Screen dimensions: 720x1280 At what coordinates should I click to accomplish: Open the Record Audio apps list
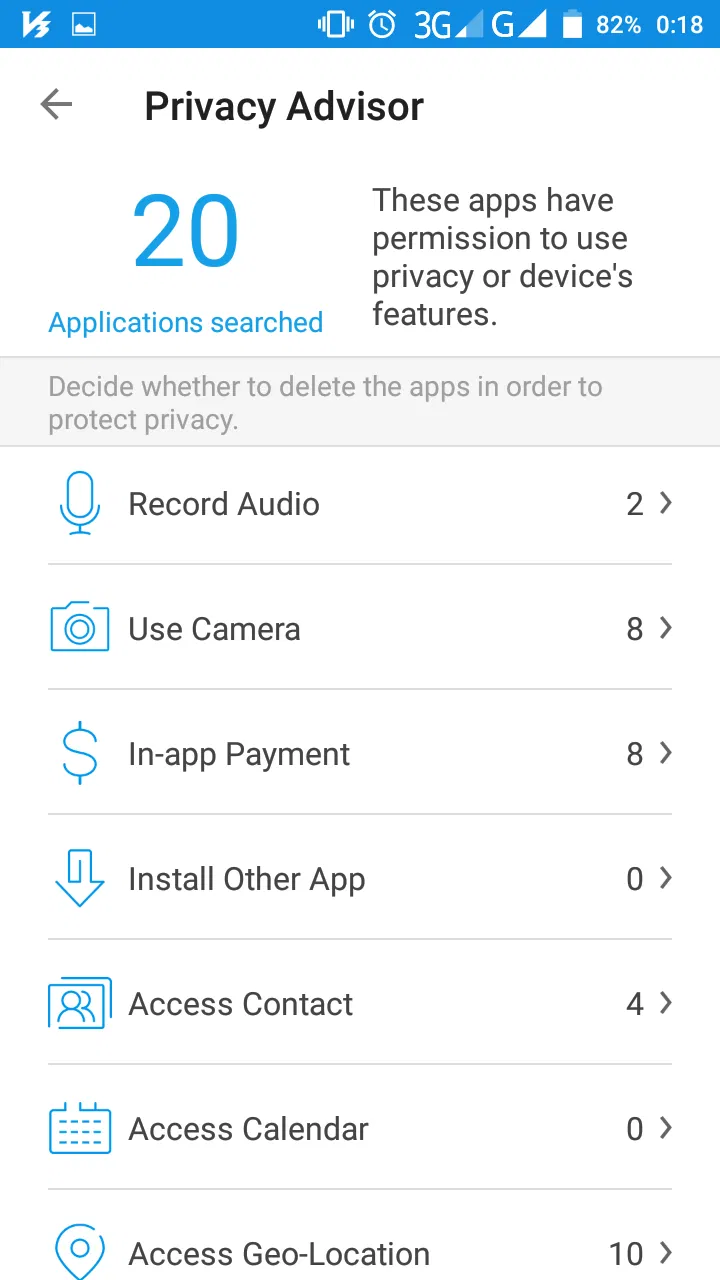(360, 504)
